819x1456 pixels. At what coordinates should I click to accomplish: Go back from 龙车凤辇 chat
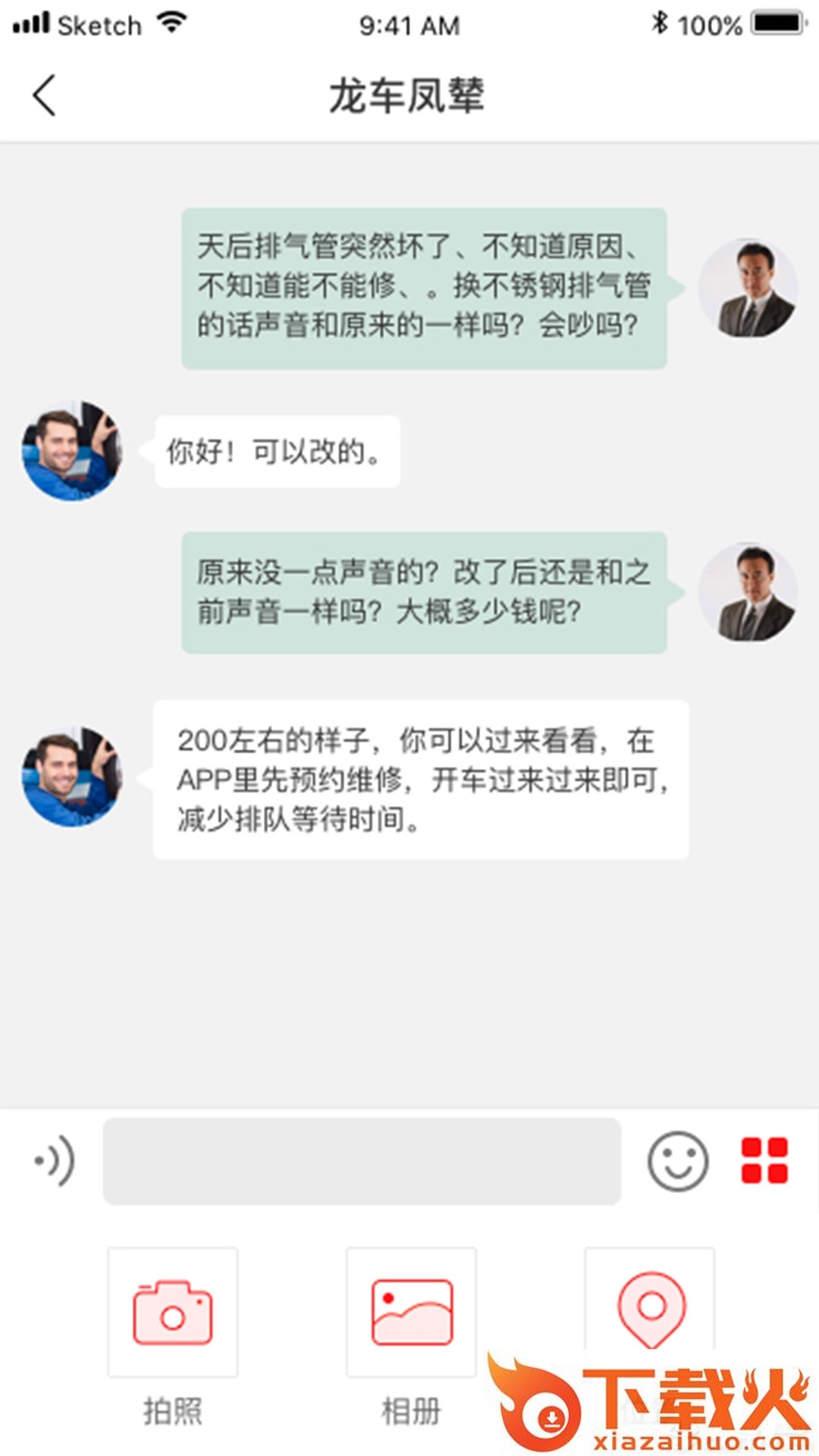tap(45, 96)
